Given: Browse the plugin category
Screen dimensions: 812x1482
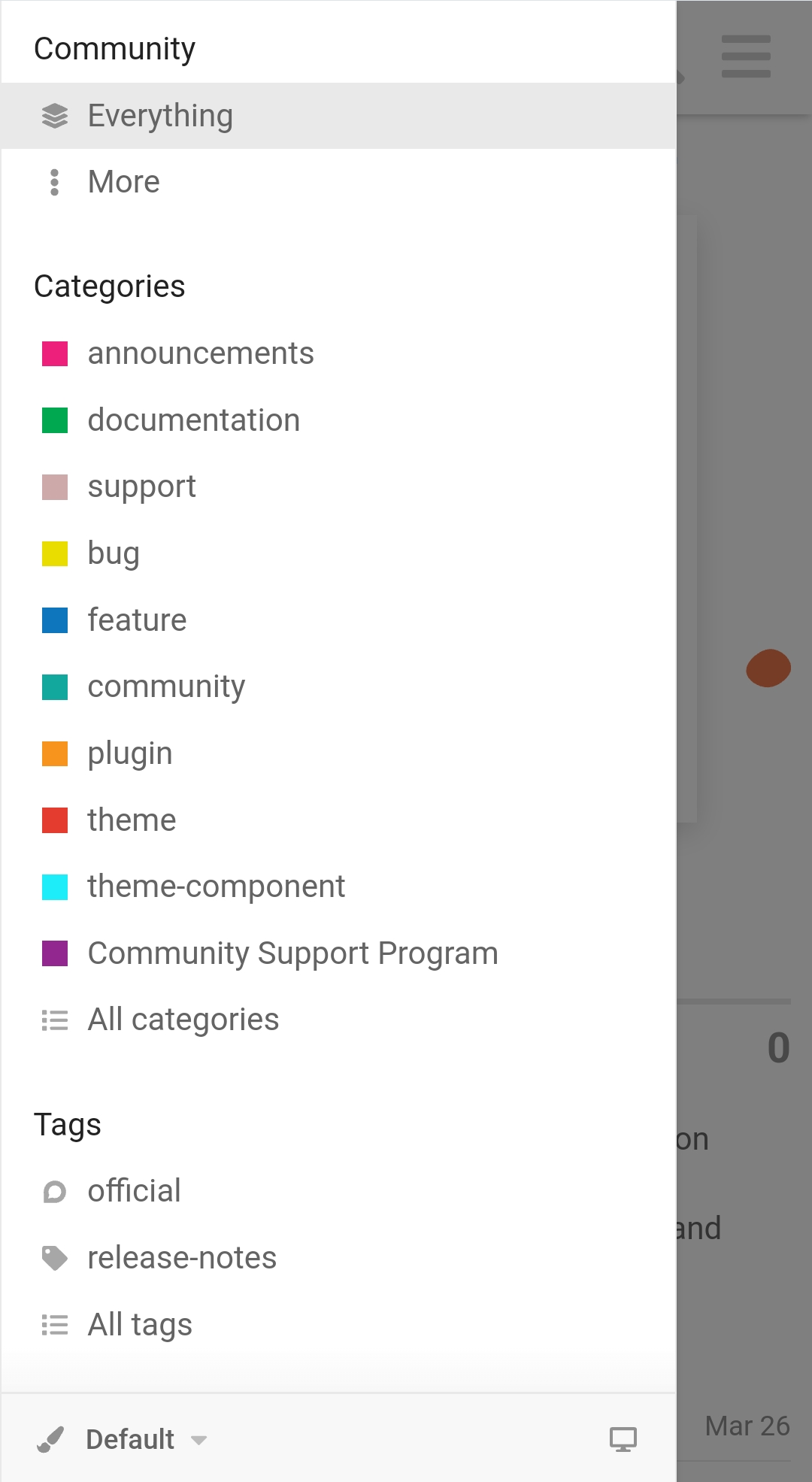Looking at the screenshot, I should coord(130,753).
